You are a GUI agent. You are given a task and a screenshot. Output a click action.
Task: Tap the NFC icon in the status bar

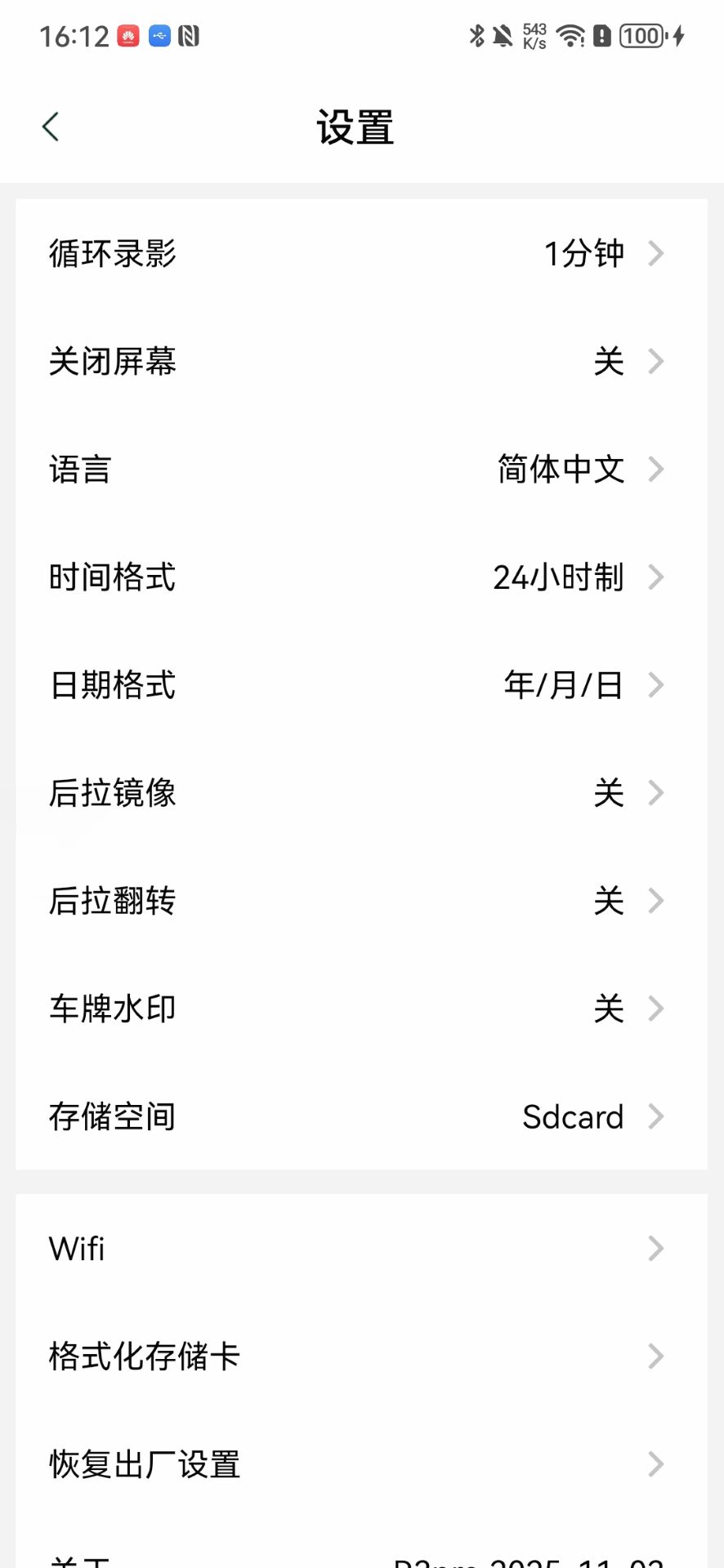[x=190, y=36]
